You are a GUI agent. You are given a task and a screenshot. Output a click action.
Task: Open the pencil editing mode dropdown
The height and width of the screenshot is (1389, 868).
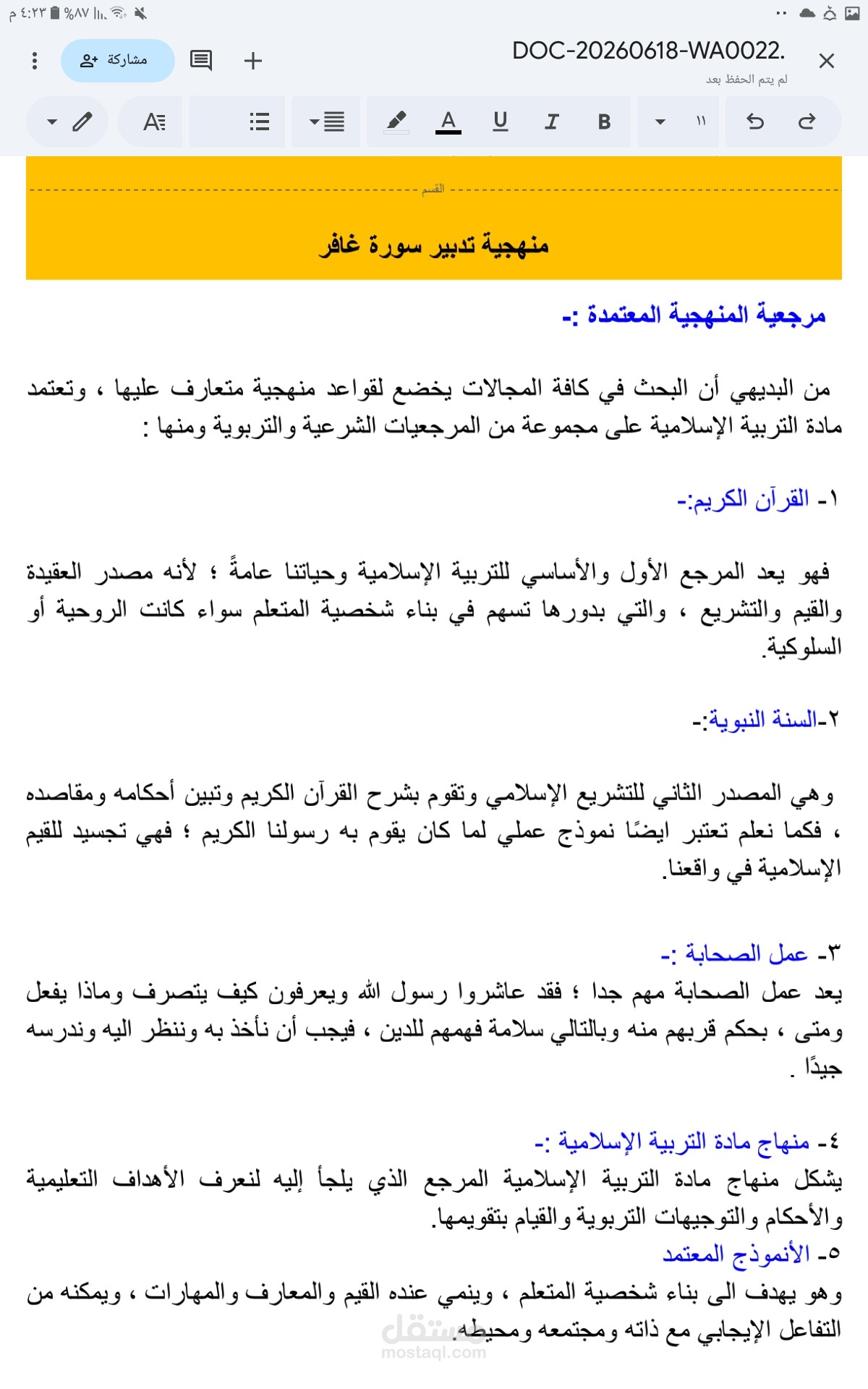(68, 122)
